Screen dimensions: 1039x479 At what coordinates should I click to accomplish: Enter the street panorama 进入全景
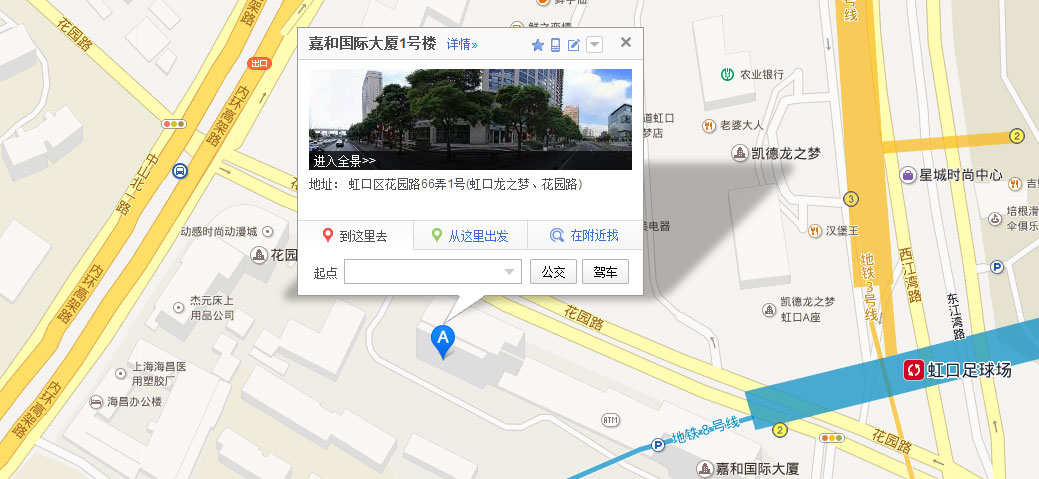click(345, 160)
